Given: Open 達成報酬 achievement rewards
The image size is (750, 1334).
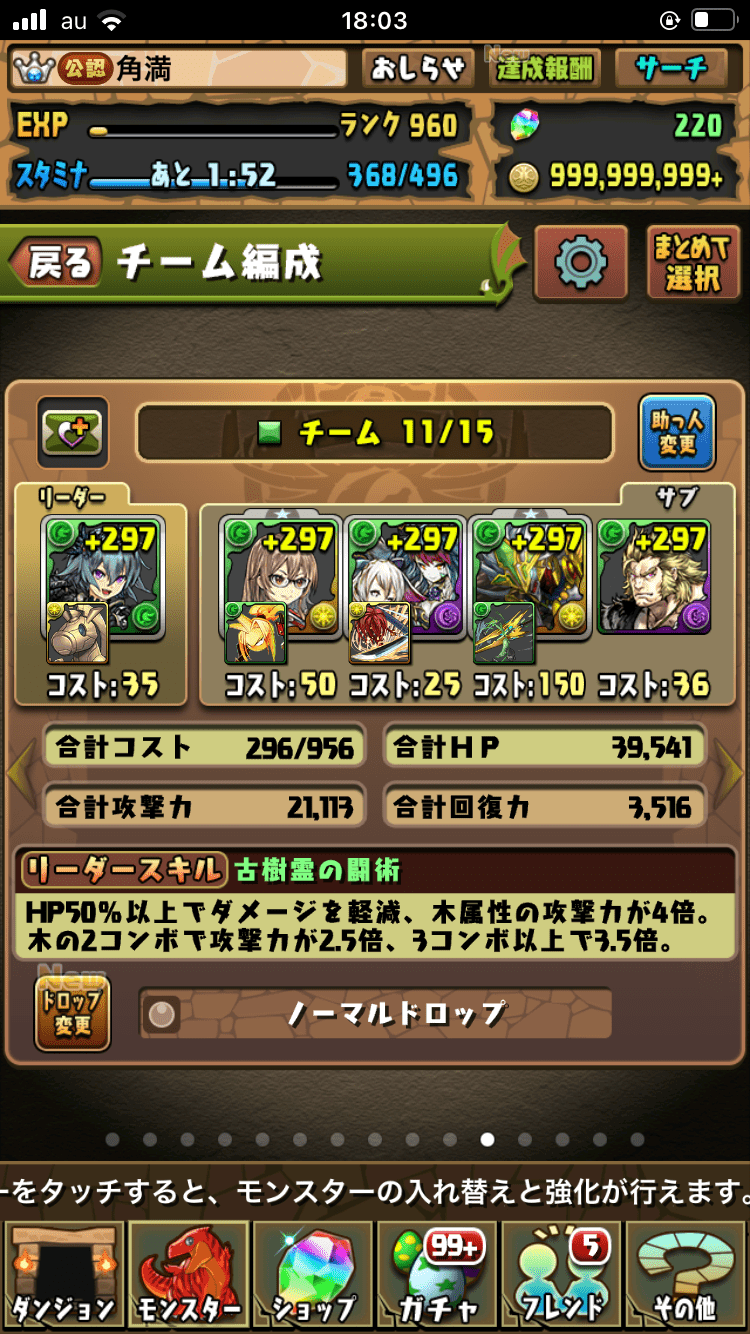Looking at the screenshot, I should 545,67.
